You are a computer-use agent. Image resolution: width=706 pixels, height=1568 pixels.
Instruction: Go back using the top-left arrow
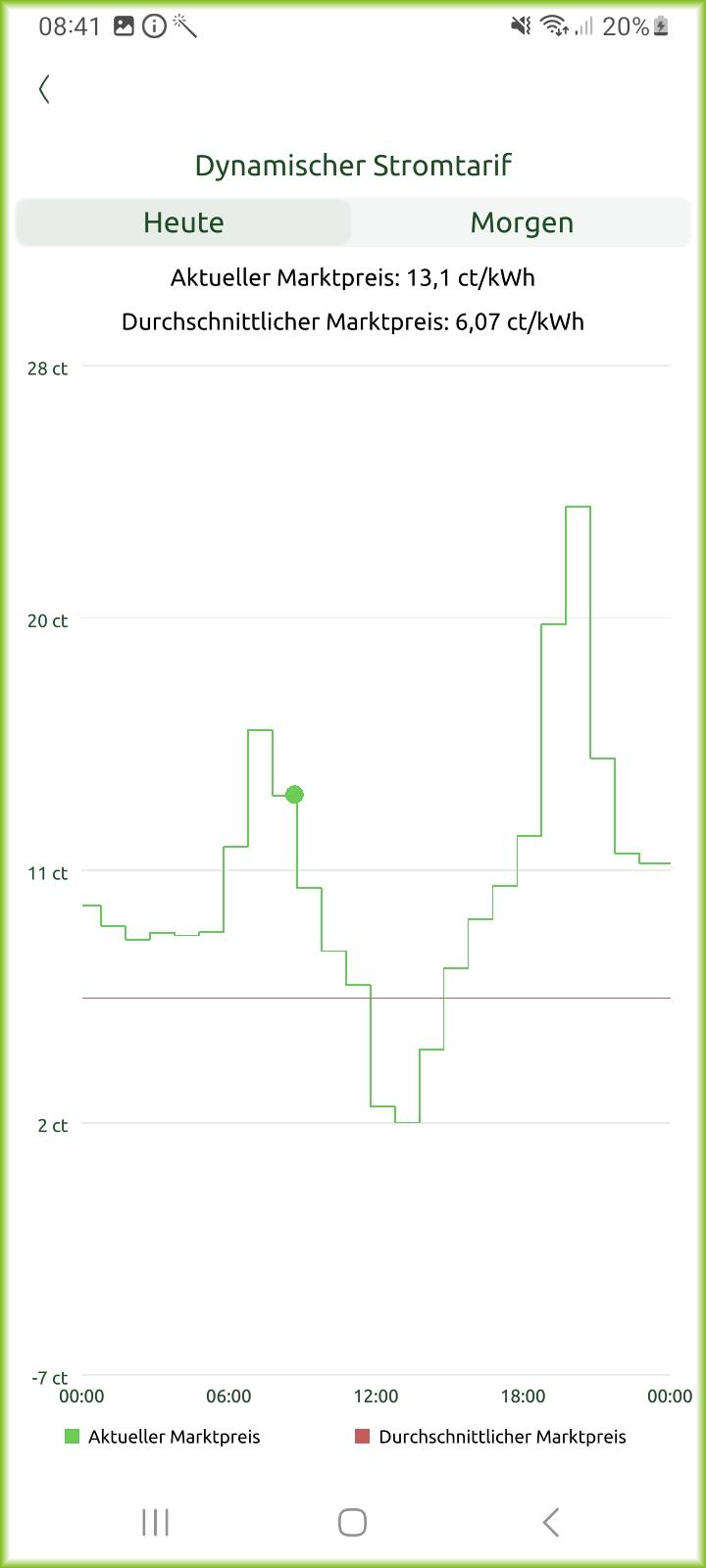pos(44,90)
